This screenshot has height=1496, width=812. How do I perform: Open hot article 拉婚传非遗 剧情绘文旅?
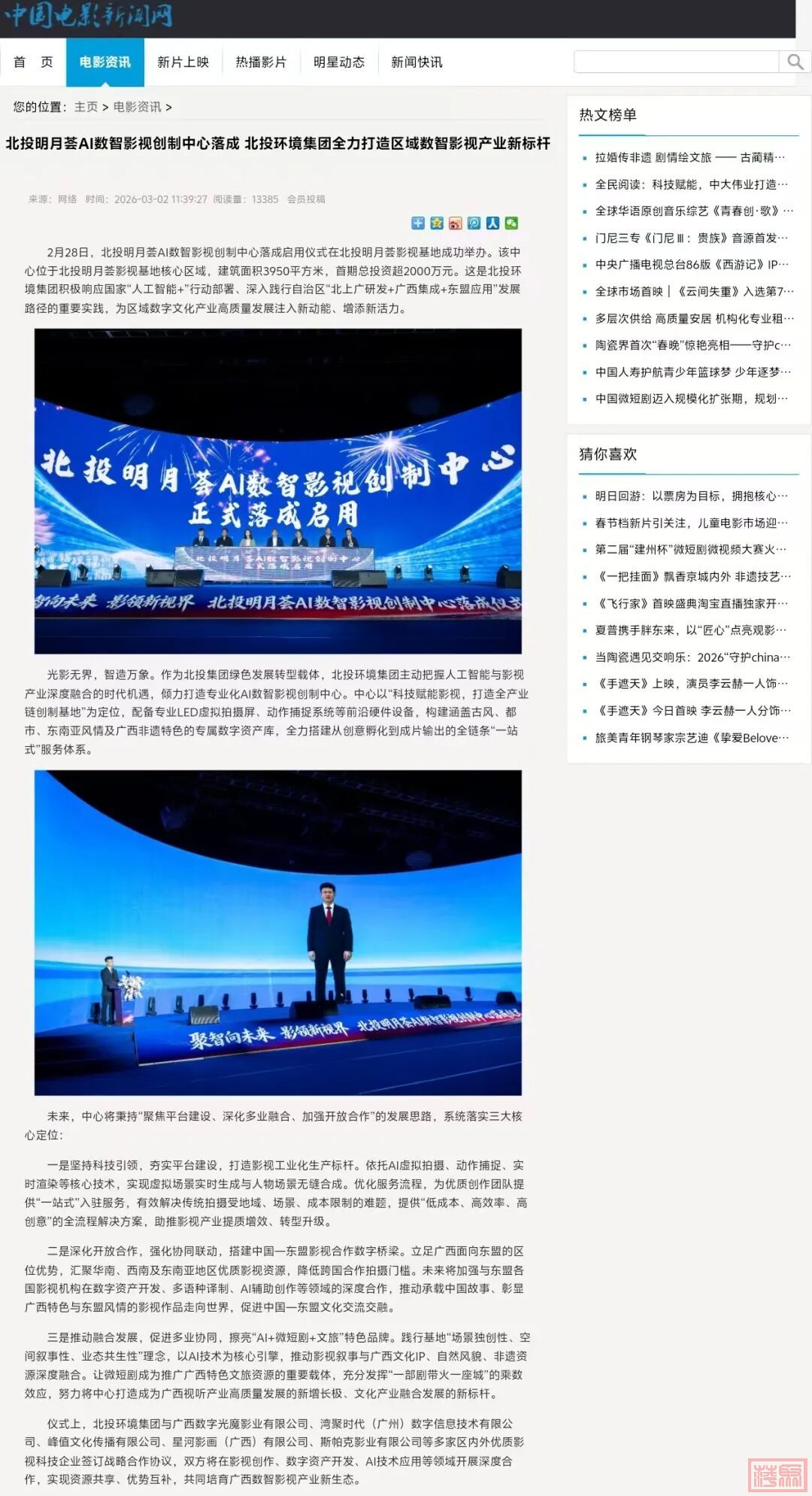pos(689,157)
